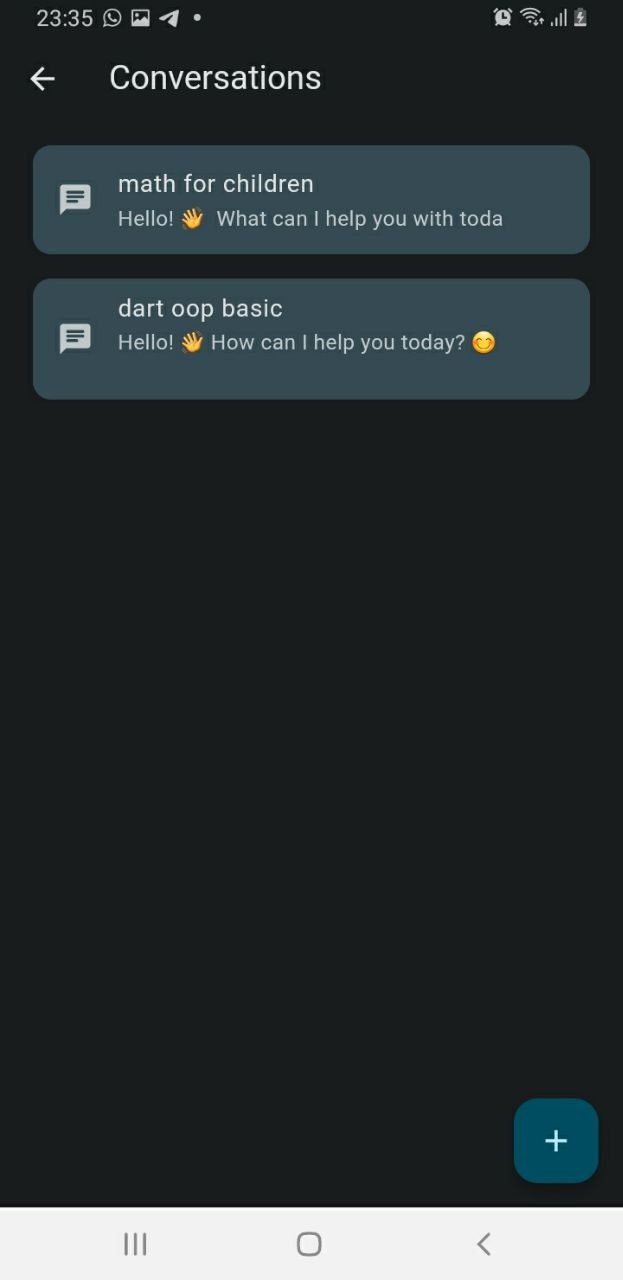623x1280 pixels.
Task: Tap the system back button
Action: point(484,1244)
